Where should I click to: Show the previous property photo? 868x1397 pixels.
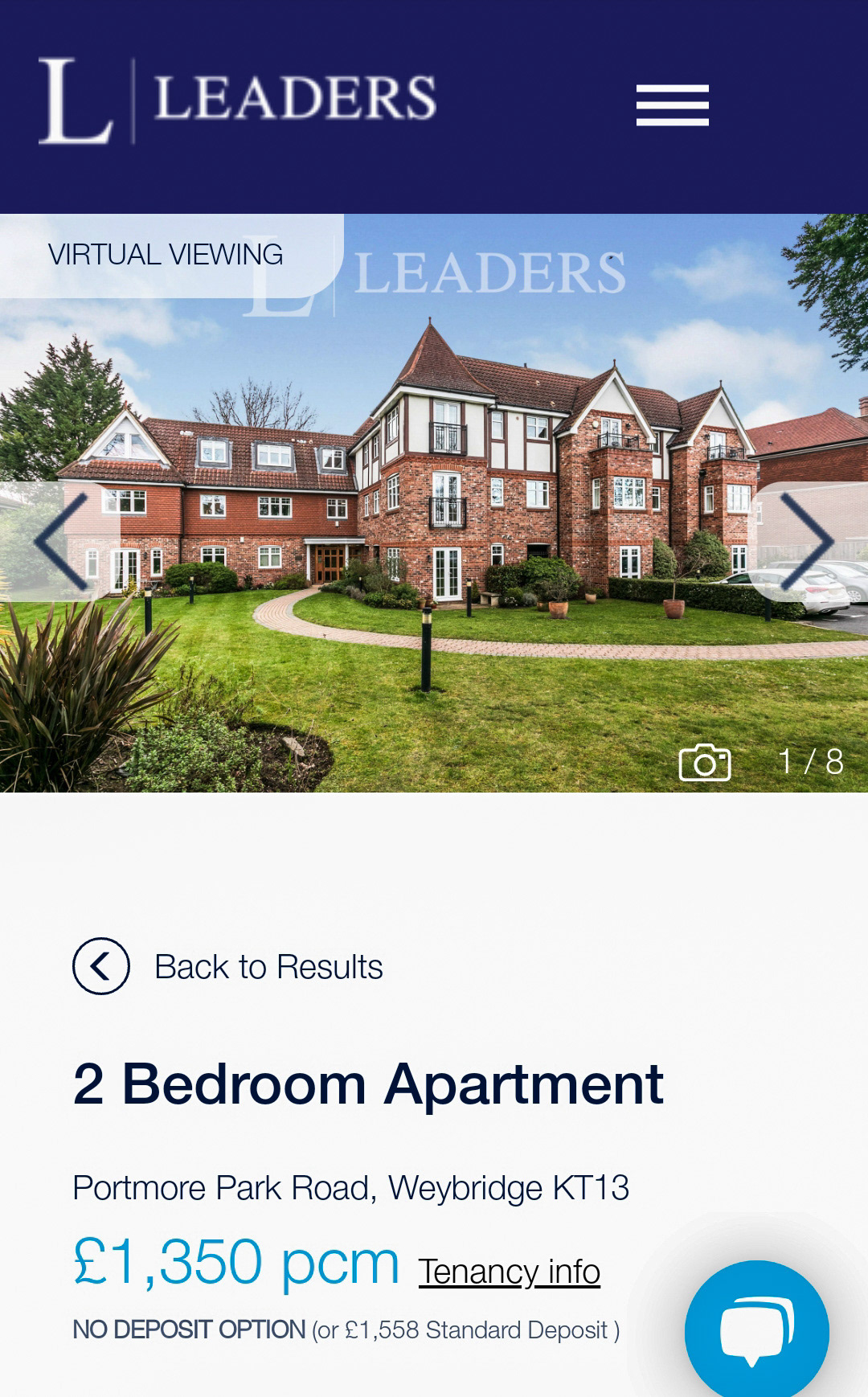point(60,542)
